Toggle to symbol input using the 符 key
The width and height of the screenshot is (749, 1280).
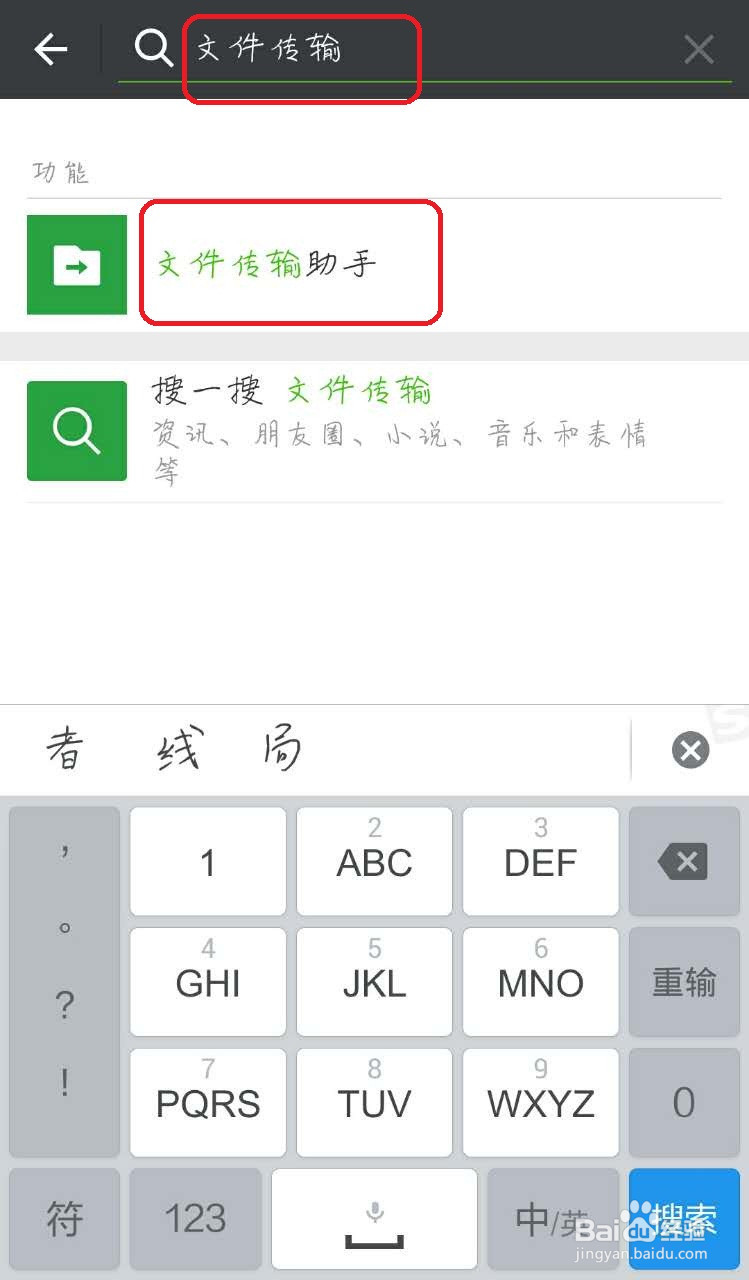63,1218
